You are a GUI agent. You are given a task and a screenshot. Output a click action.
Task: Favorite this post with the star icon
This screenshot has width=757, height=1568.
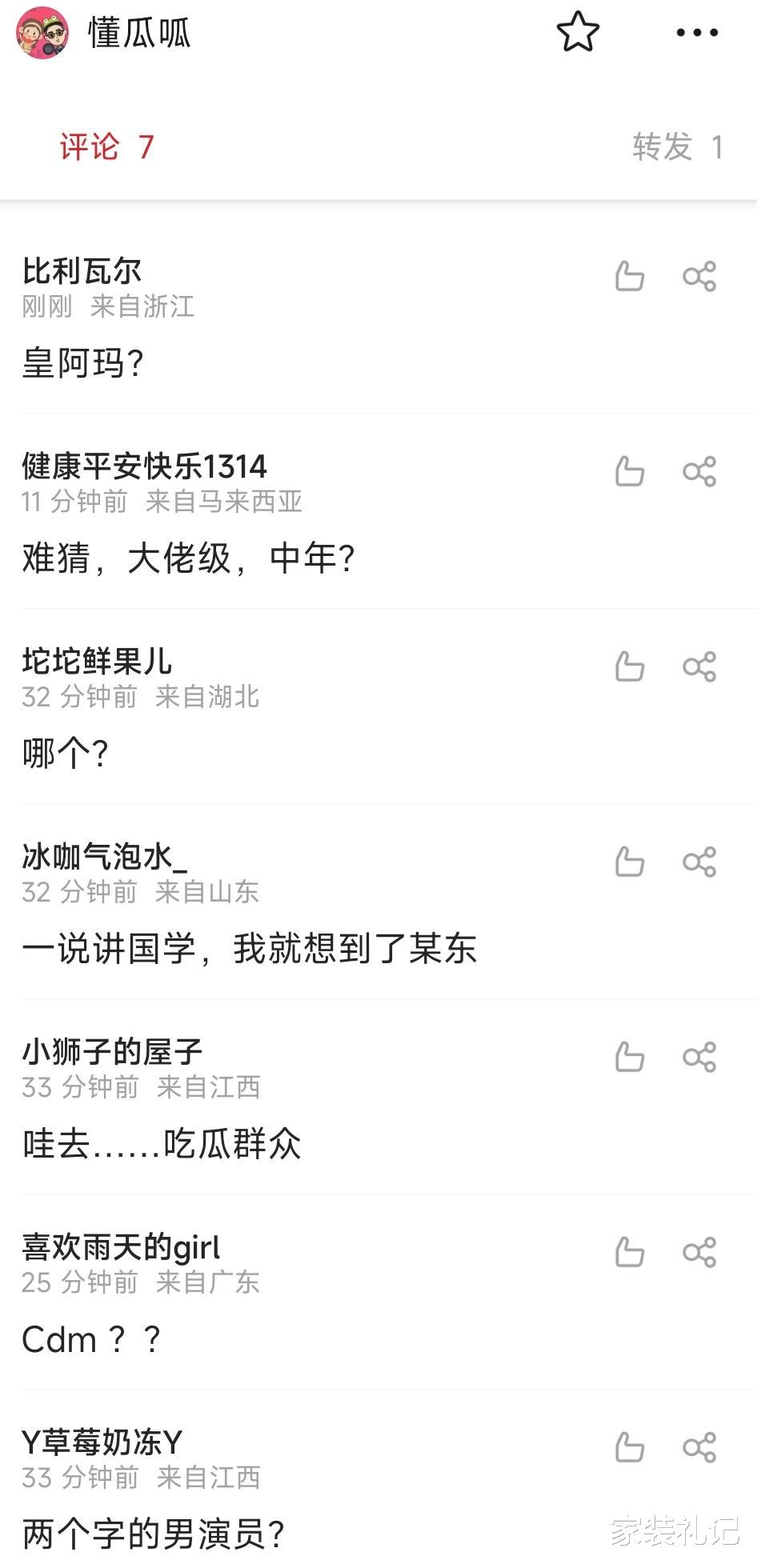578,33
